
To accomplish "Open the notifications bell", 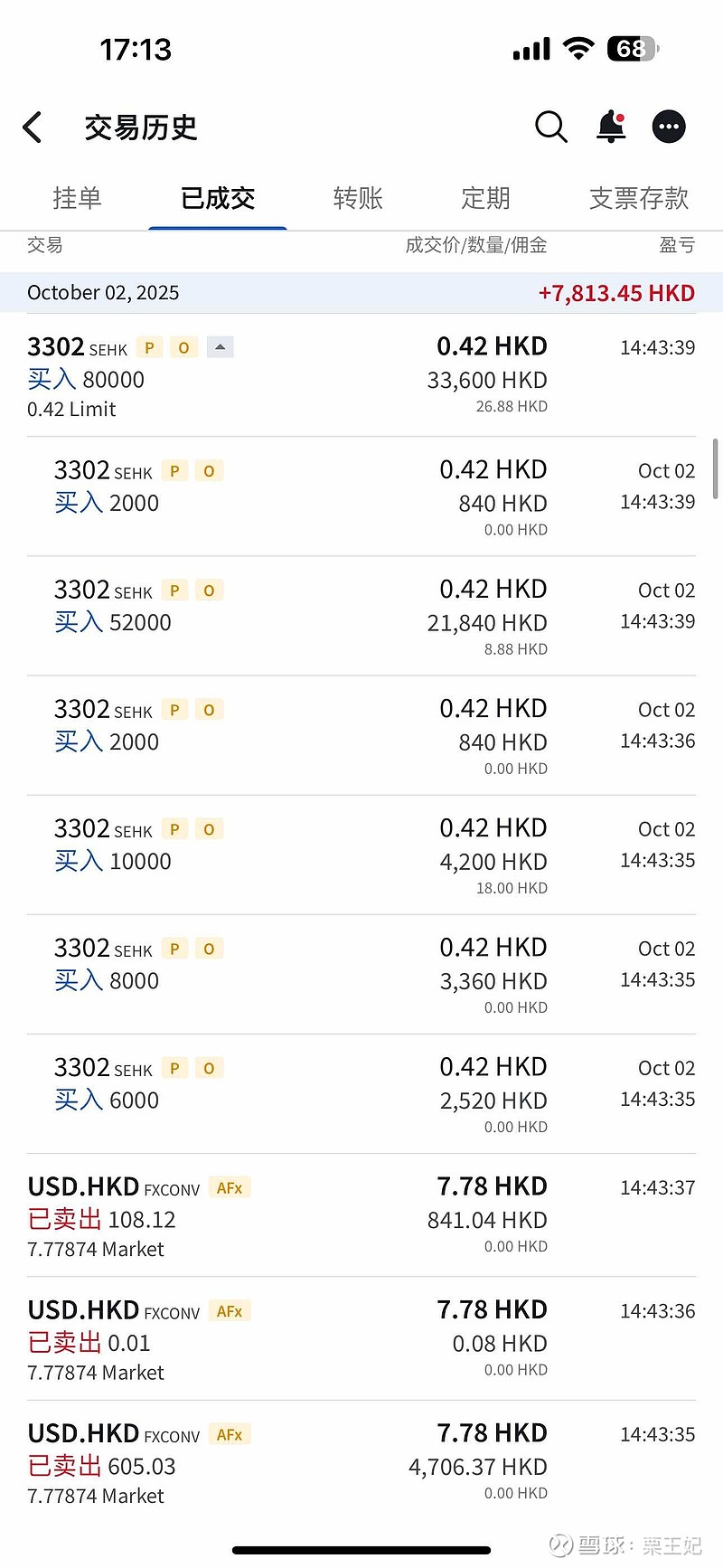I will click(x=612, y=128).
